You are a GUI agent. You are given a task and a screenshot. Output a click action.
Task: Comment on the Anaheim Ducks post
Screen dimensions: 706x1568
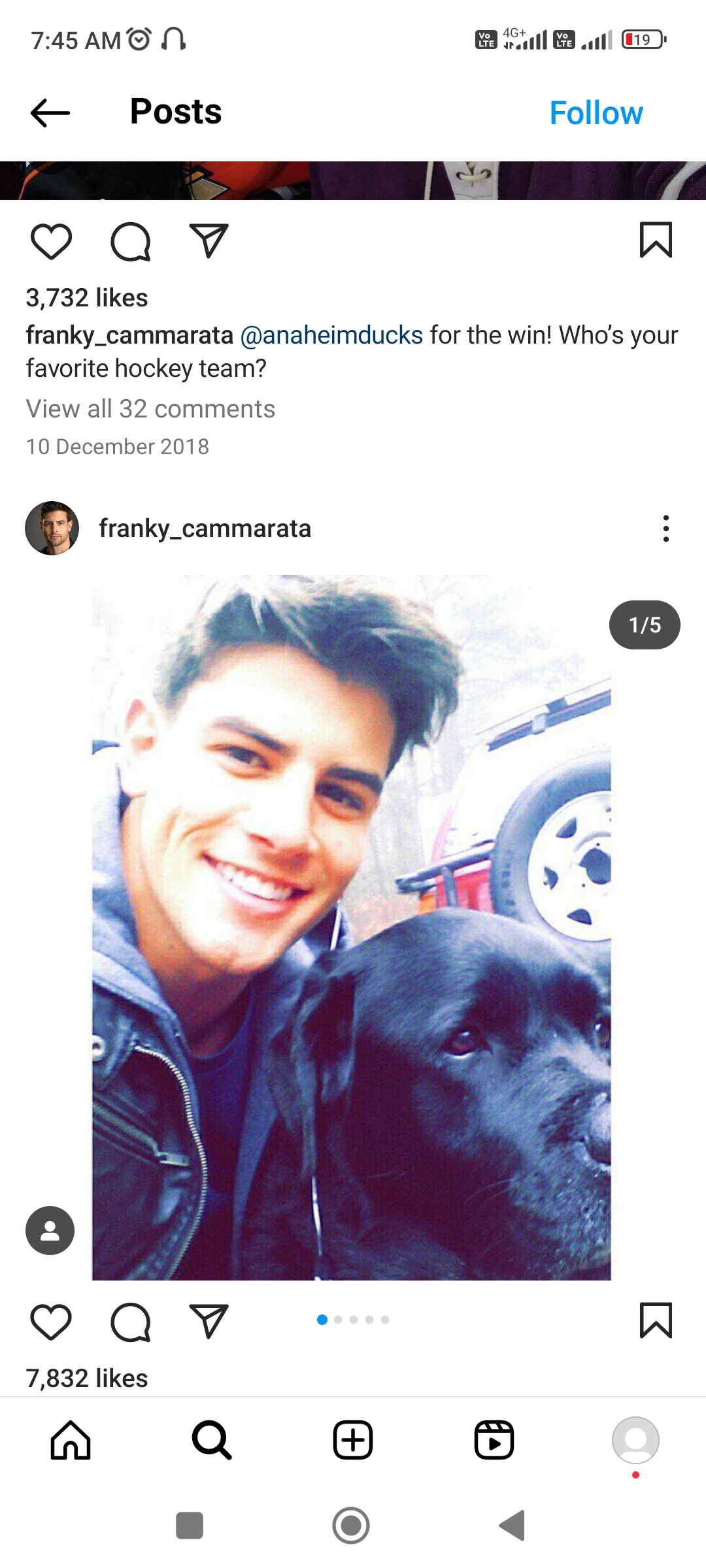(x=131, y=242)
